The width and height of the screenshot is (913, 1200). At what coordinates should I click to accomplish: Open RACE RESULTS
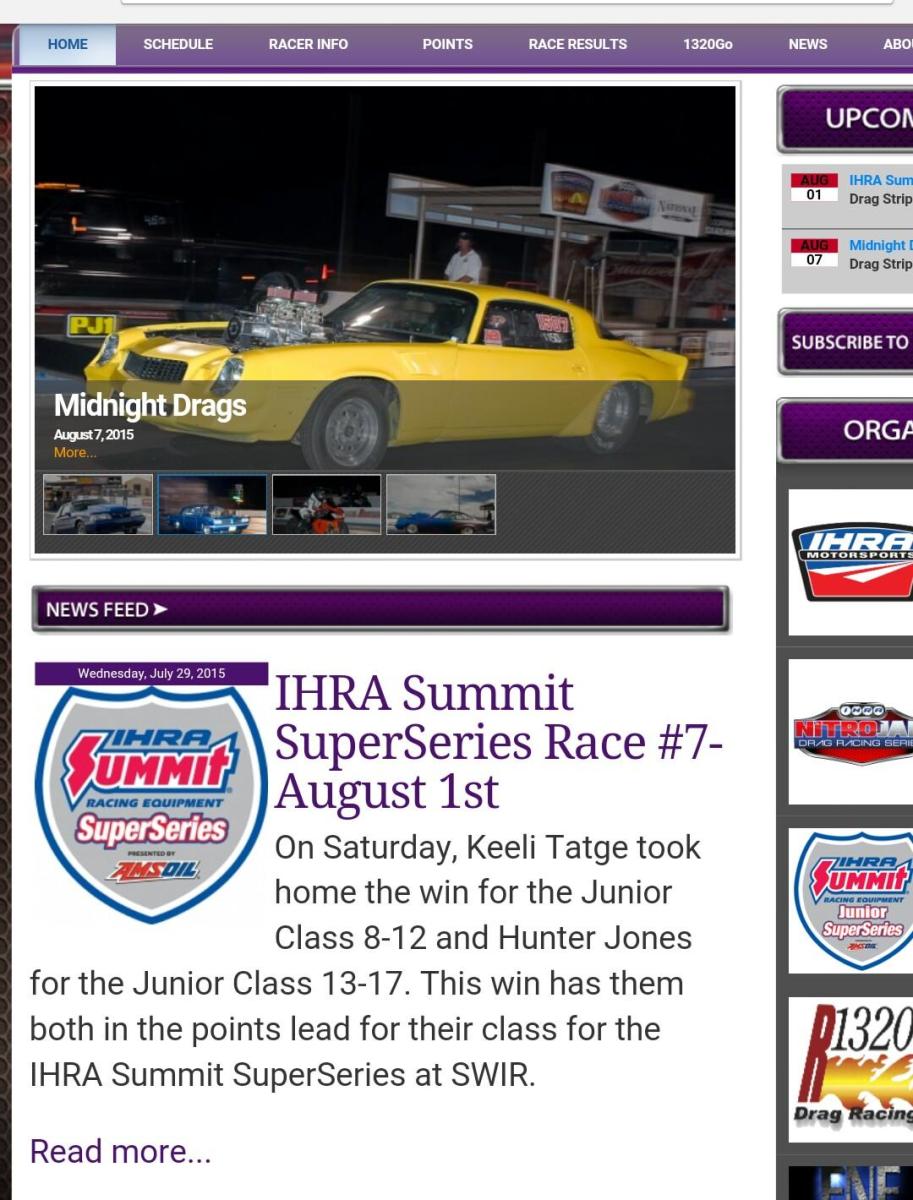pyautogui.click(x=577, y=44)
